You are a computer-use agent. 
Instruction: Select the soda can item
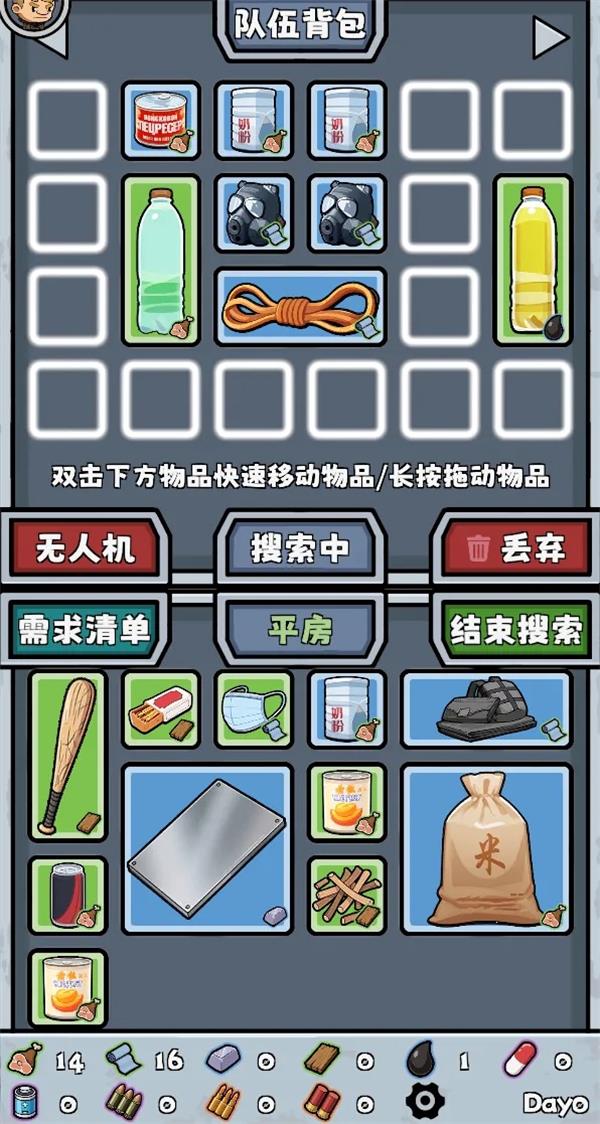pos(67,895)
